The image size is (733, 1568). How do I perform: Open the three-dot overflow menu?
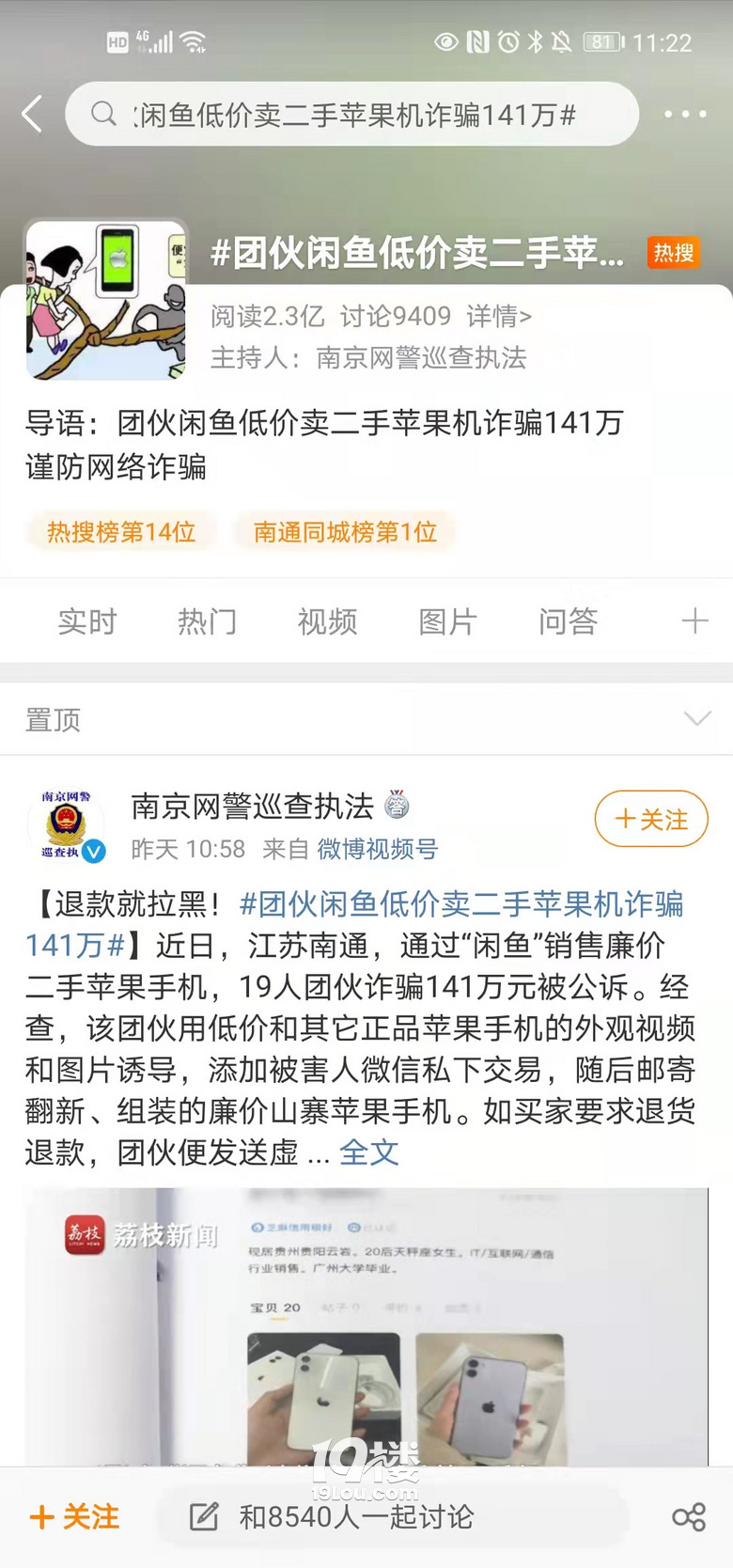coord(684,115)
